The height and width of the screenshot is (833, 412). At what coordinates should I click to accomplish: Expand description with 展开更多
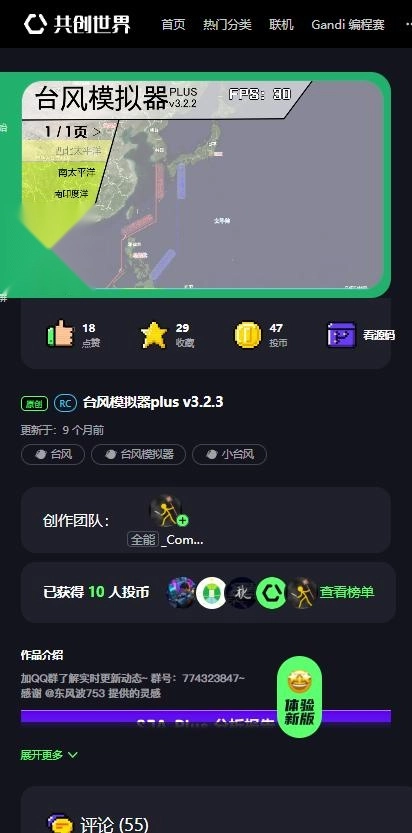49,755
